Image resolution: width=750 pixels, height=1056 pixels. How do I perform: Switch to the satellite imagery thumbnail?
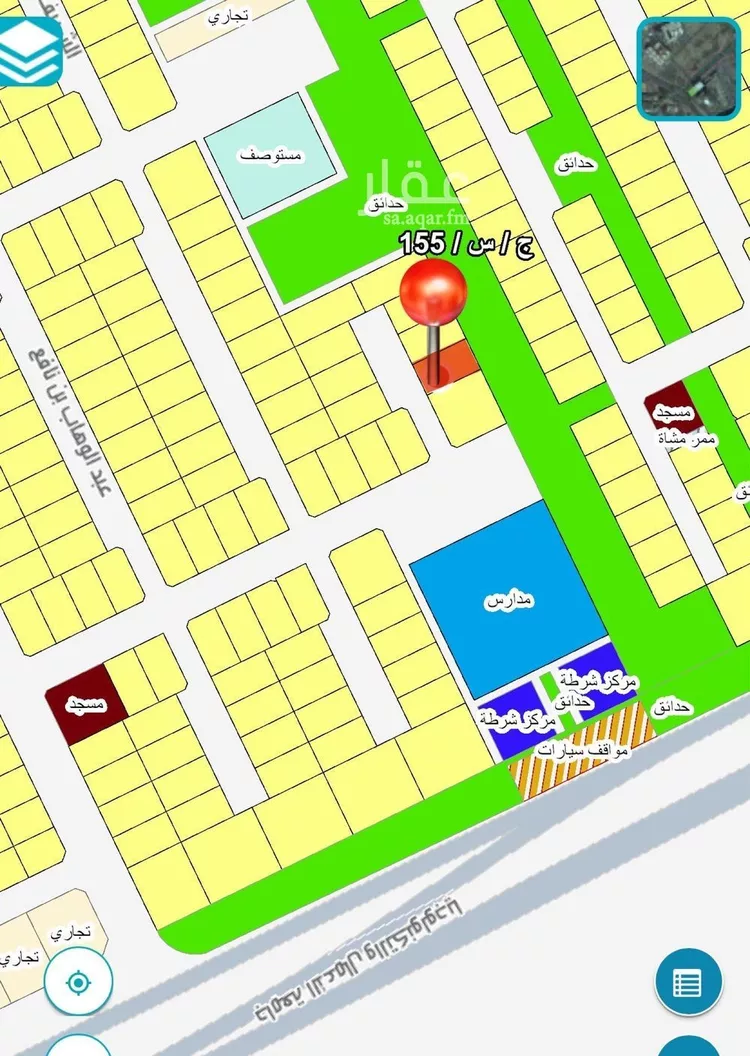coord(688,68)
